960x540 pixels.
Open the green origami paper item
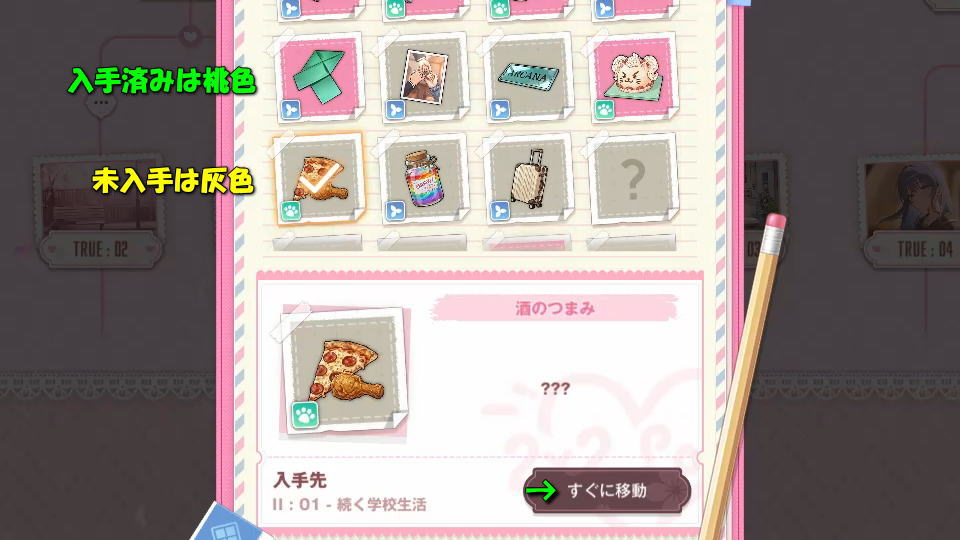pyautogui.click(x=318, y=77)
